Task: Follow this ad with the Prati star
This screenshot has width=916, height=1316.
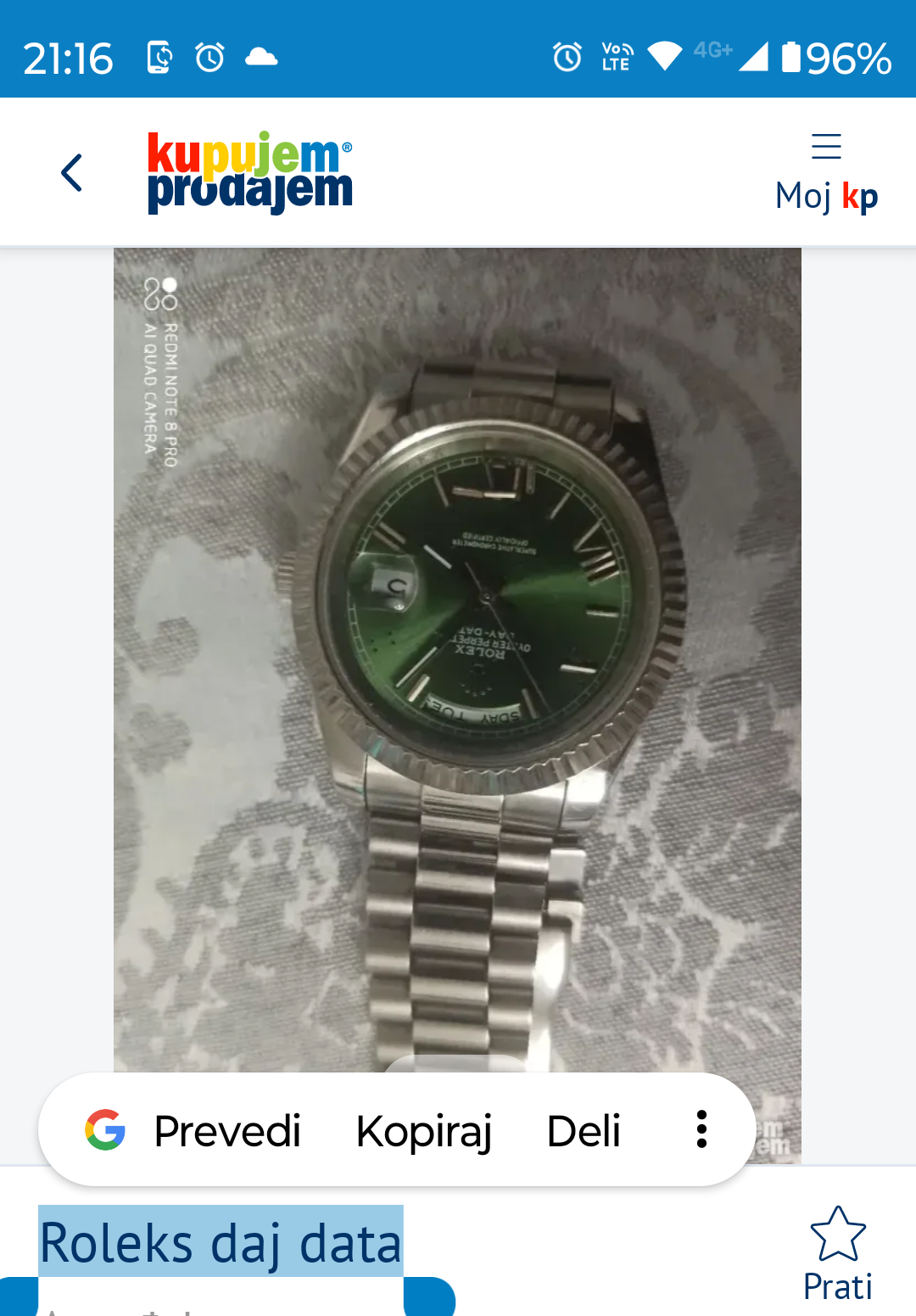Action: tap(837, 1254)
